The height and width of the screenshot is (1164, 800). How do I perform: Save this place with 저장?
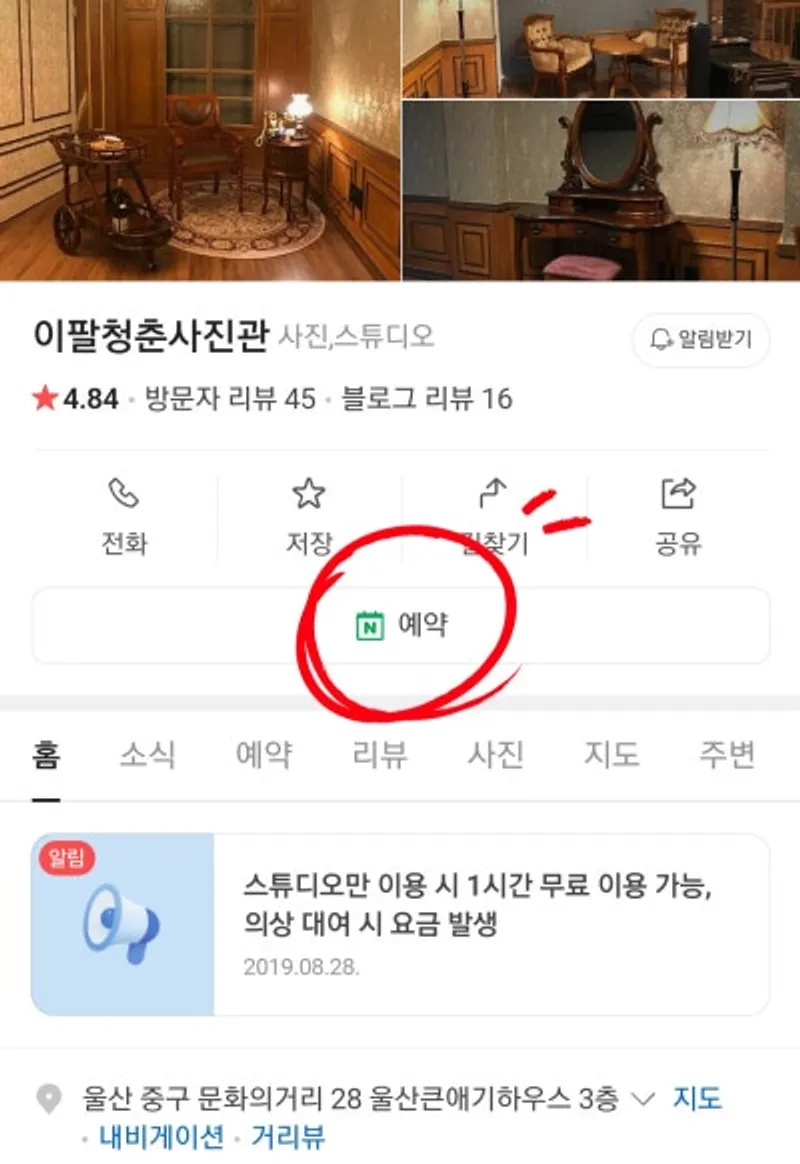pyautogui.click(x=309, y=517)
